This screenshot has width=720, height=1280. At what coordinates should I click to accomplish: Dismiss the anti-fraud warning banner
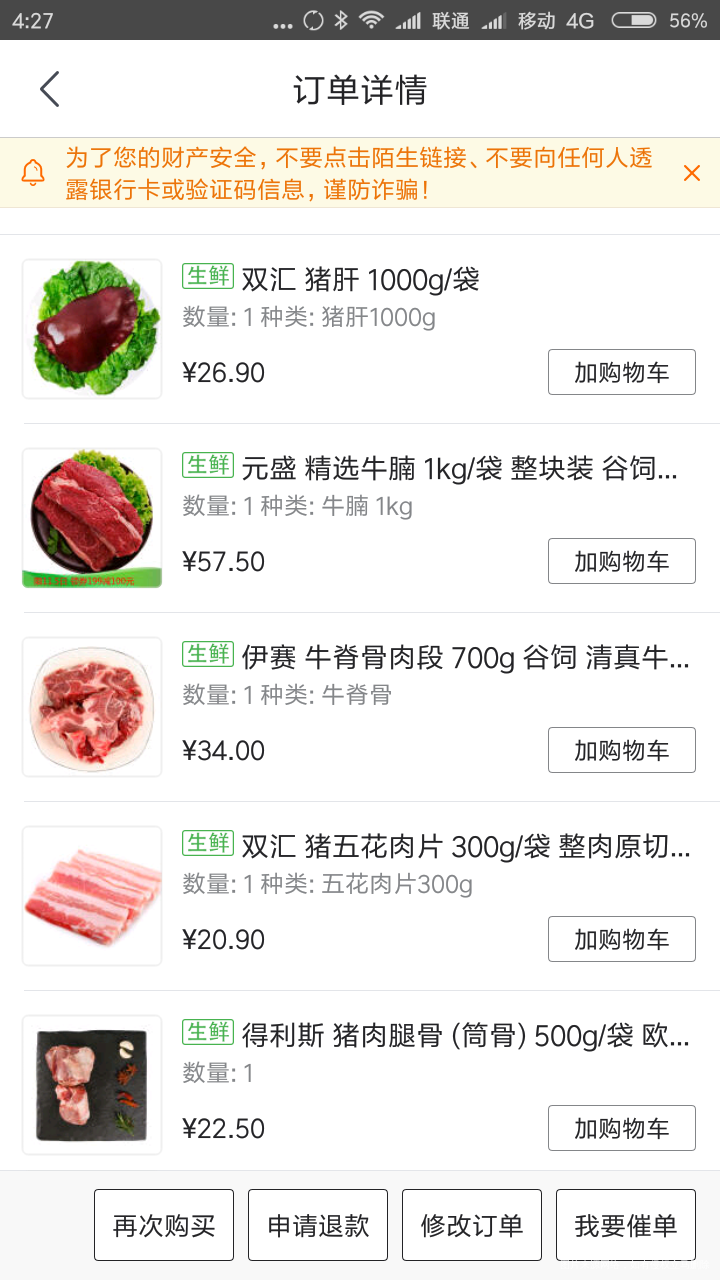[691, 172]
